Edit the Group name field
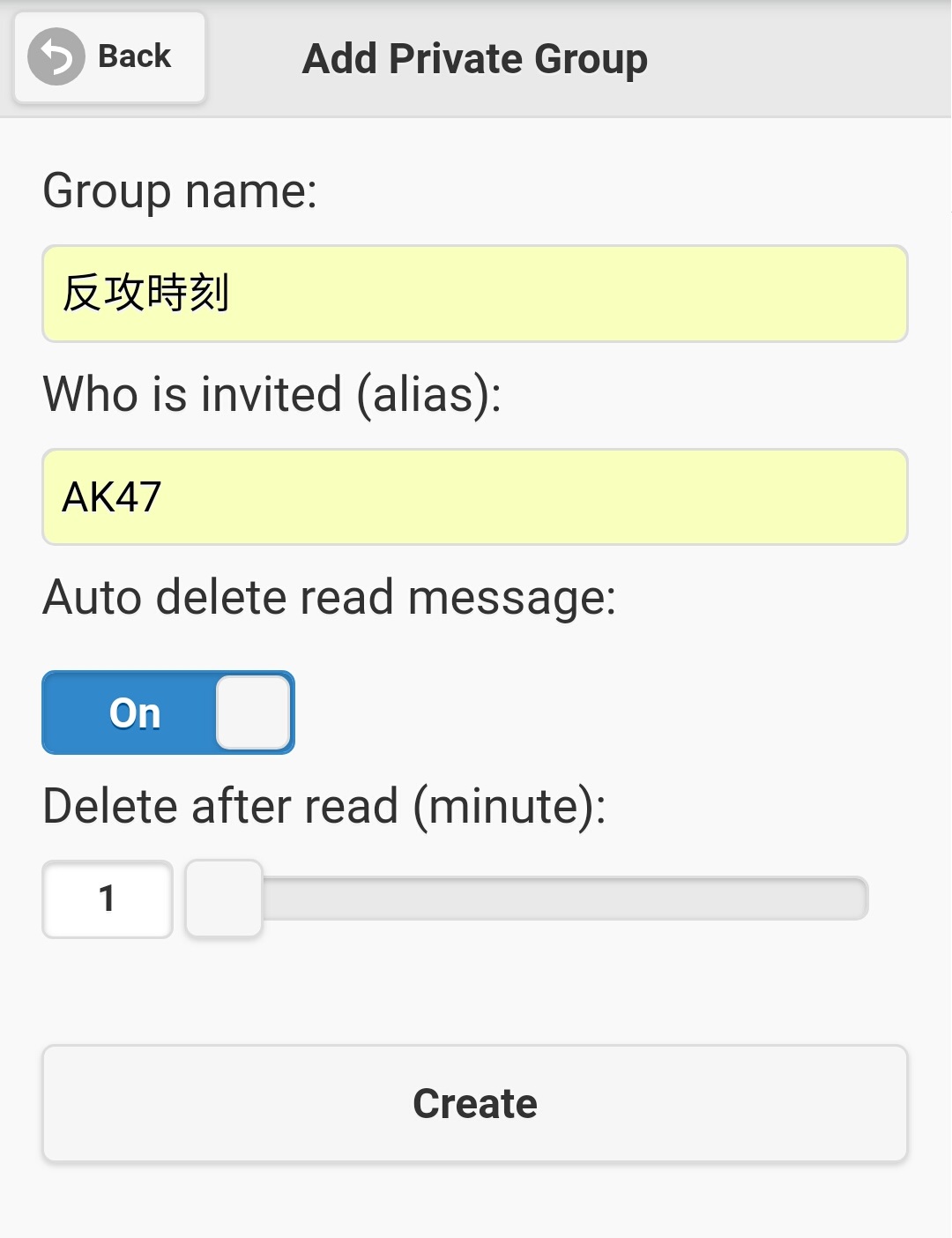The width and height of the screenshot is (952, 1238). pos(474,294)
